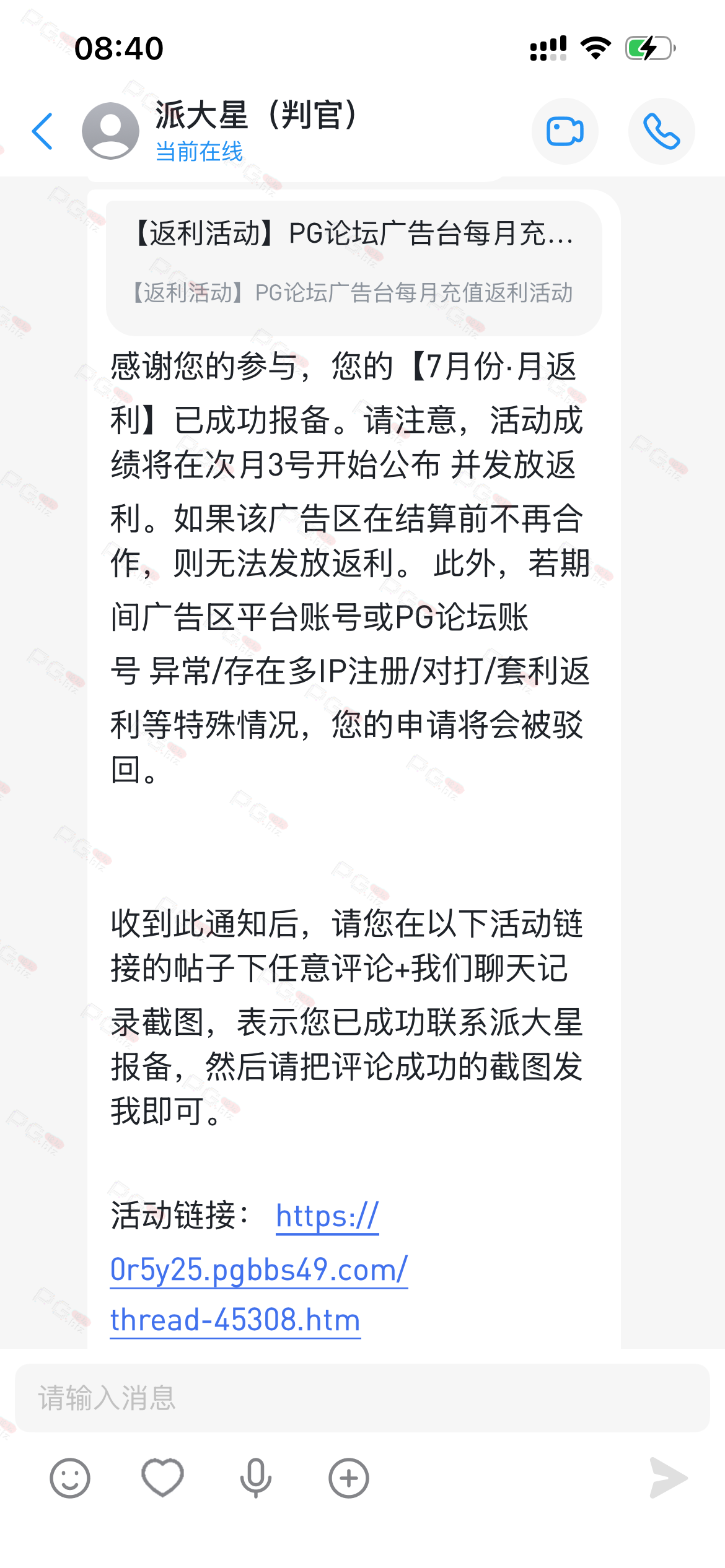Tap the heart icon below input
Screen dimensions: 725x1568
[x=163, y=1478]
